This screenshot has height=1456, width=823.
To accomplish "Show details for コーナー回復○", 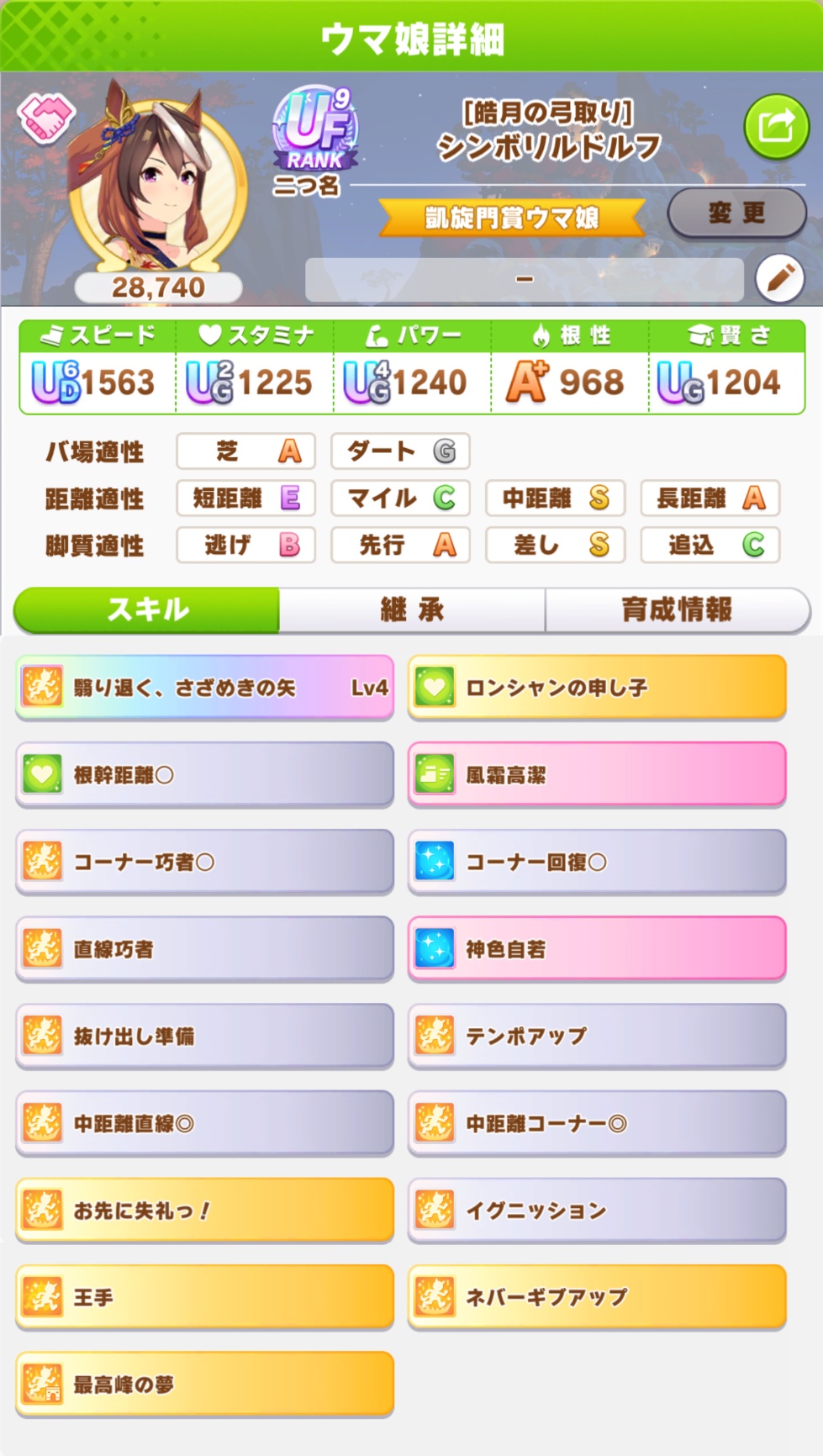I will (597, 862).
